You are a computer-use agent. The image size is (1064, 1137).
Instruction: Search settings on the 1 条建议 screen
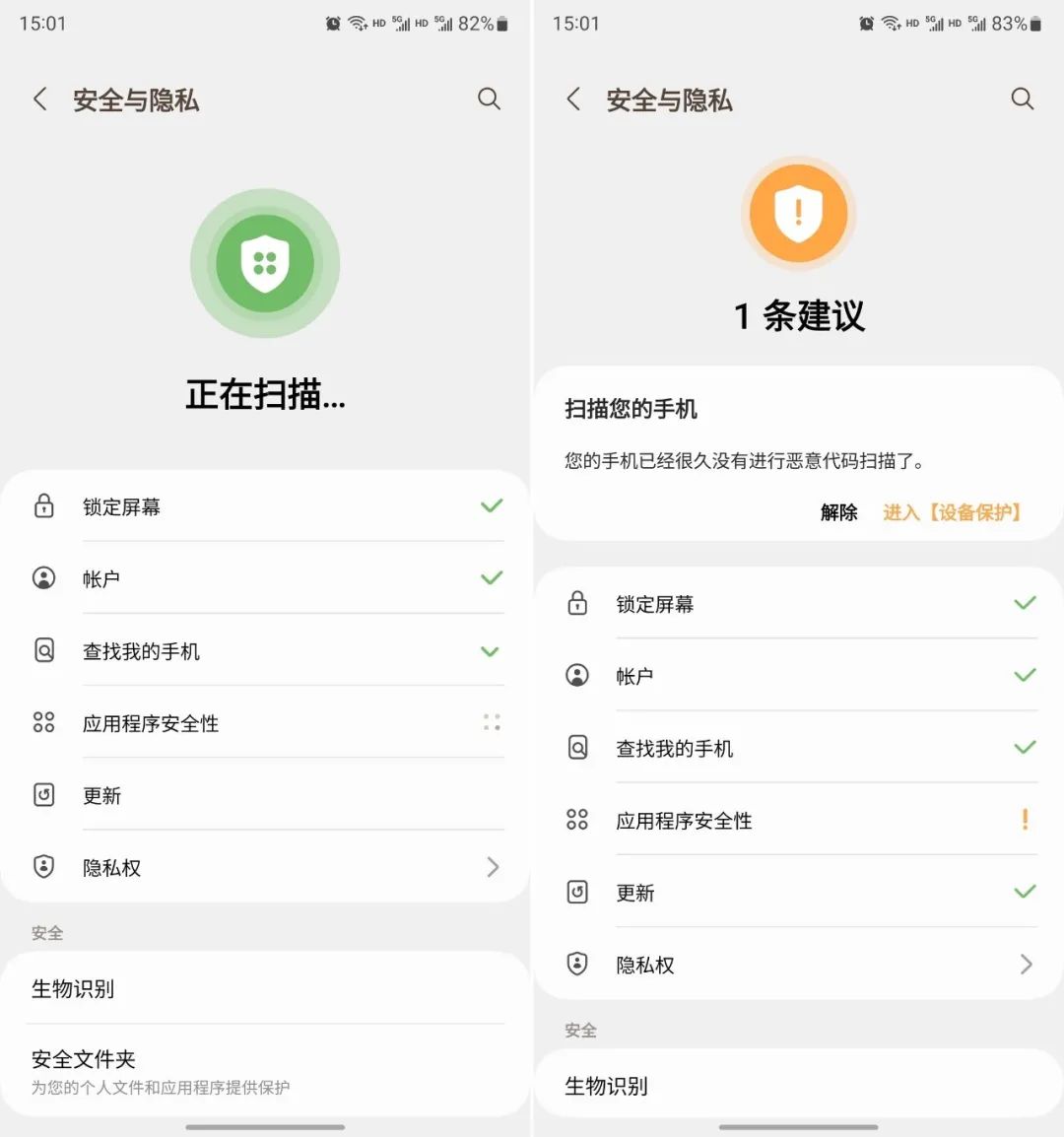1023,99
